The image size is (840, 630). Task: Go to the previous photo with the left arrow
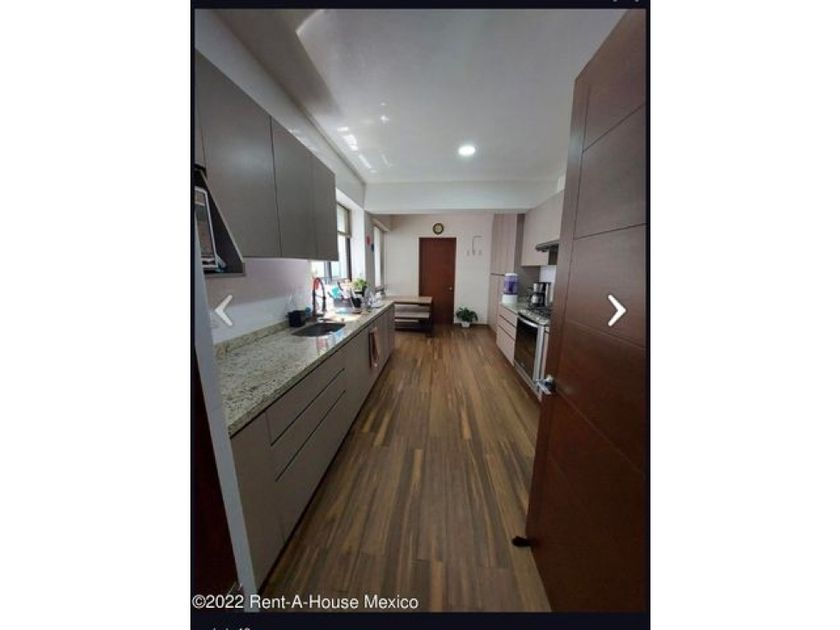tap(224, 310)
